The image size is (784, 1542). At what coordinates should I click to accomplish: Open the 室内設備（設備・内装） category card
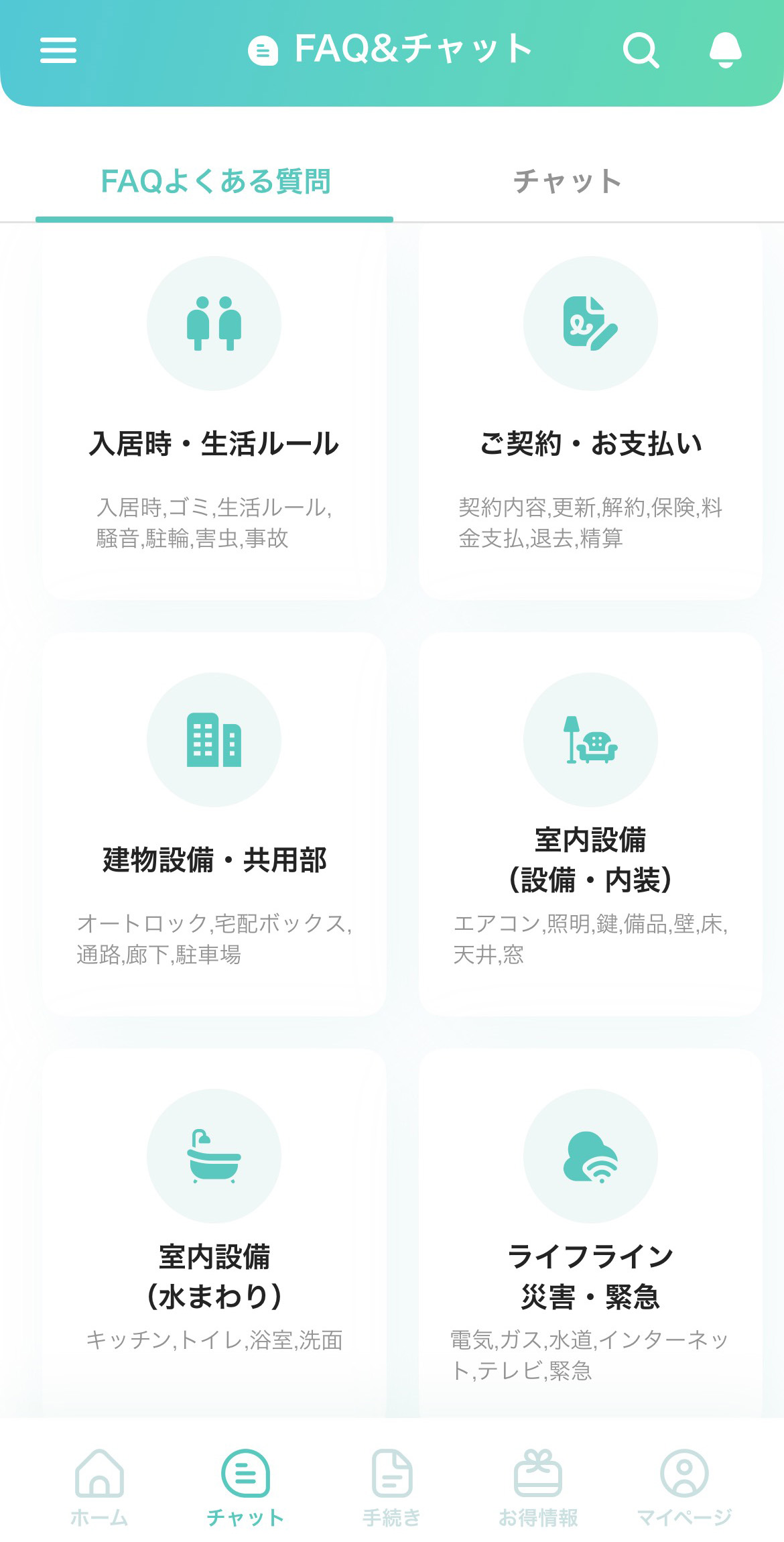590,825
